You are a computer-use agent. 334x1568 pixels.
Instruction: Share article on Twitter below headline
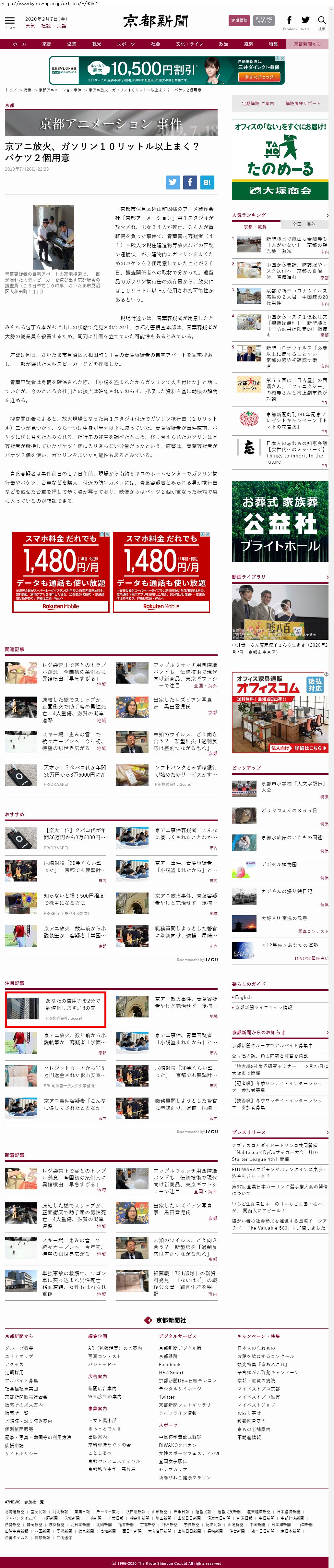[173, 182]
